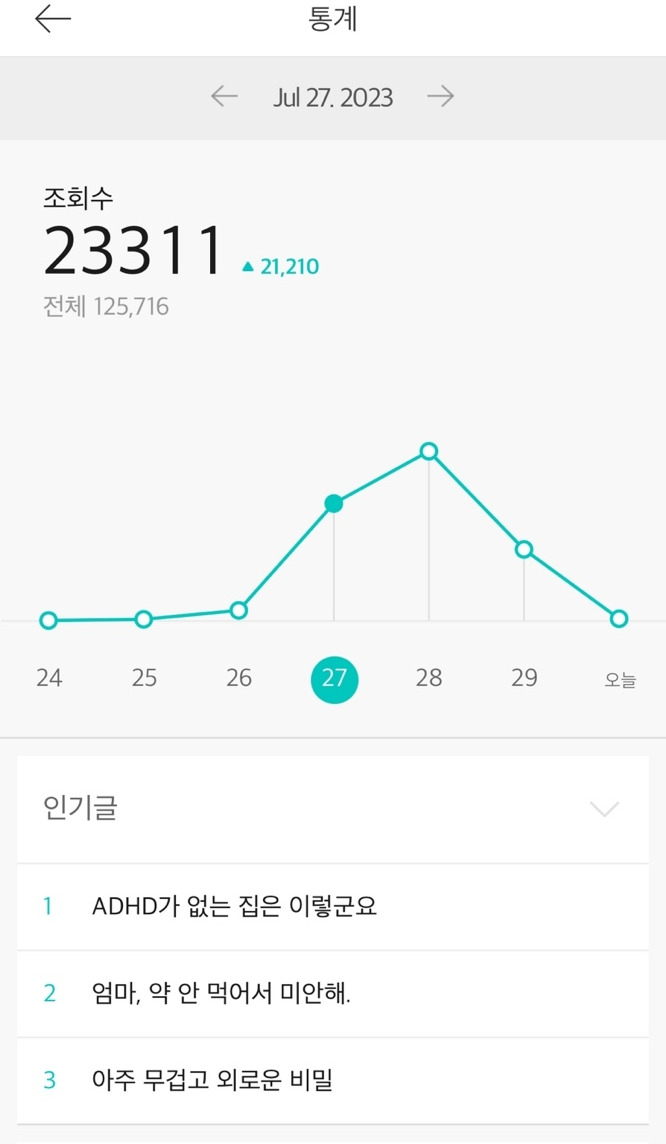The height and width of the screenshot is (1144, 666).
Task: Go to the previous date before Jul 27
Action: (224, 97)
